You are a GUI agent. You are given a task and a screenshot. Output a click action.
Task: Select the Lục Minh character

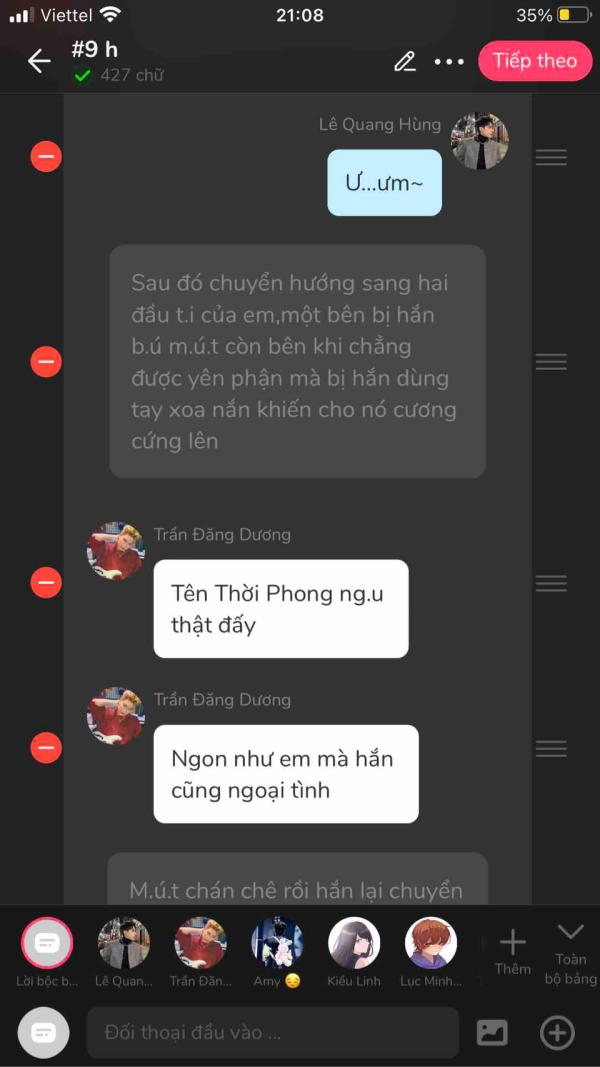[431, 952]
